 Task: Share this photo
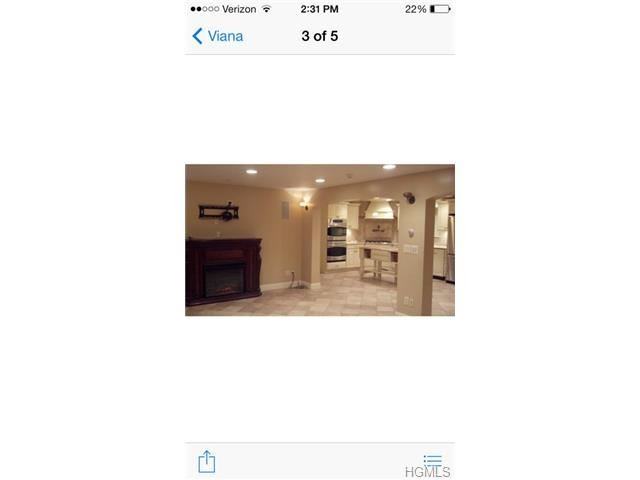tap(206, 461)
